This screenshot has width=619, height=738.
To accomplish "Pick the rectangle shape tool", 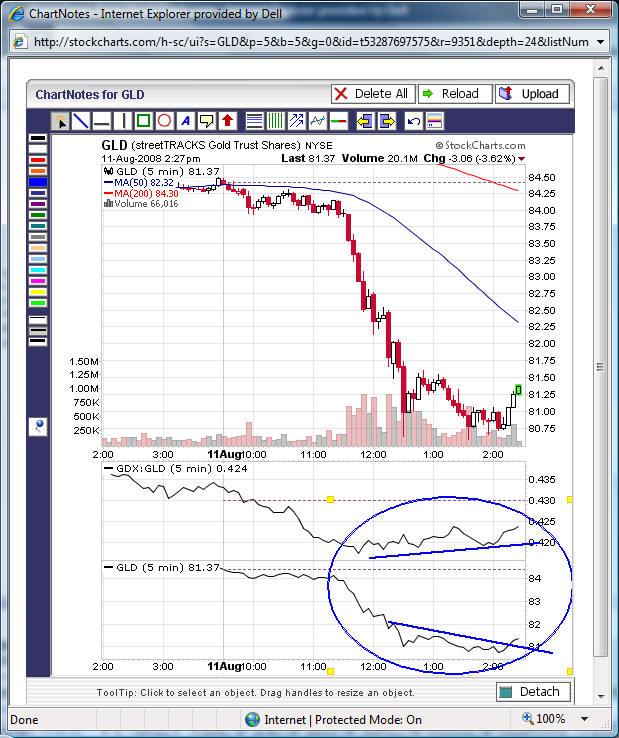I will tap(144, 121).
